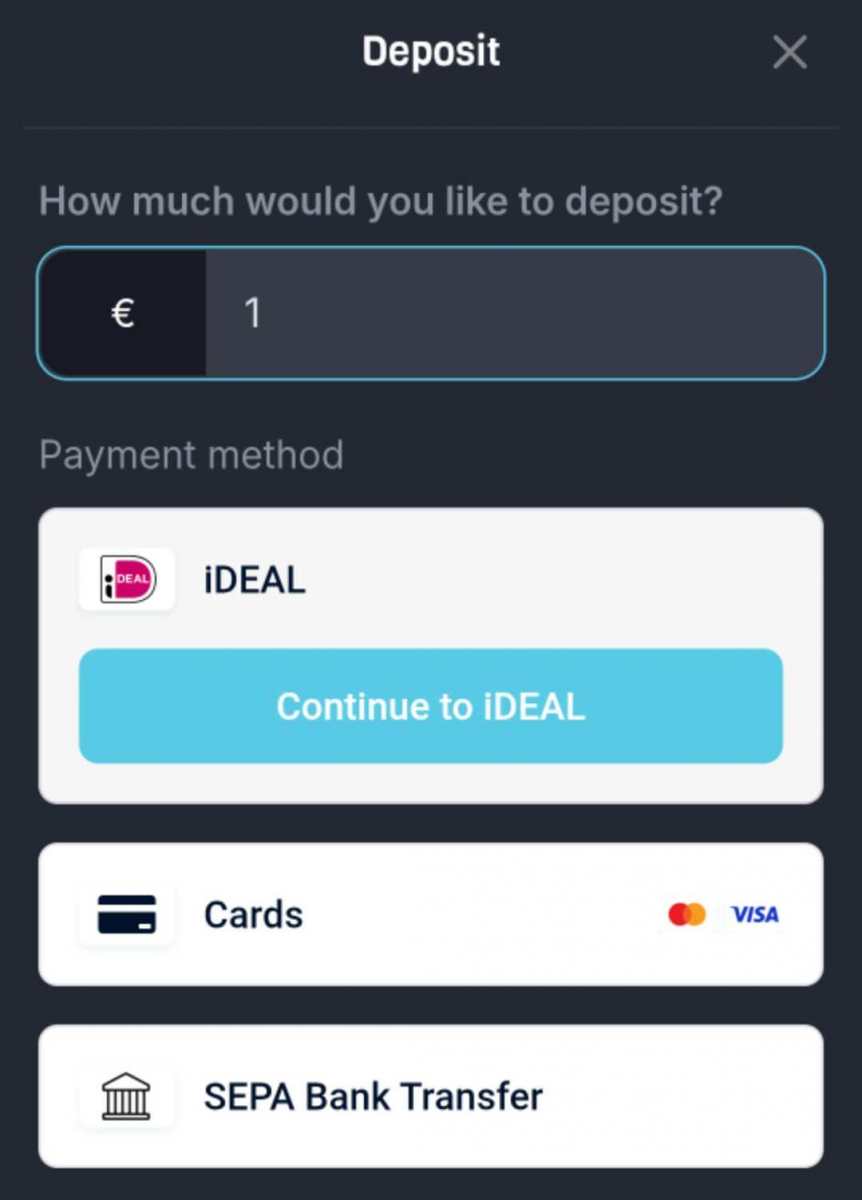This screenshot has width=862, height=1200.
Task: Tap the deposit amount field
Action: pos(514,313)
